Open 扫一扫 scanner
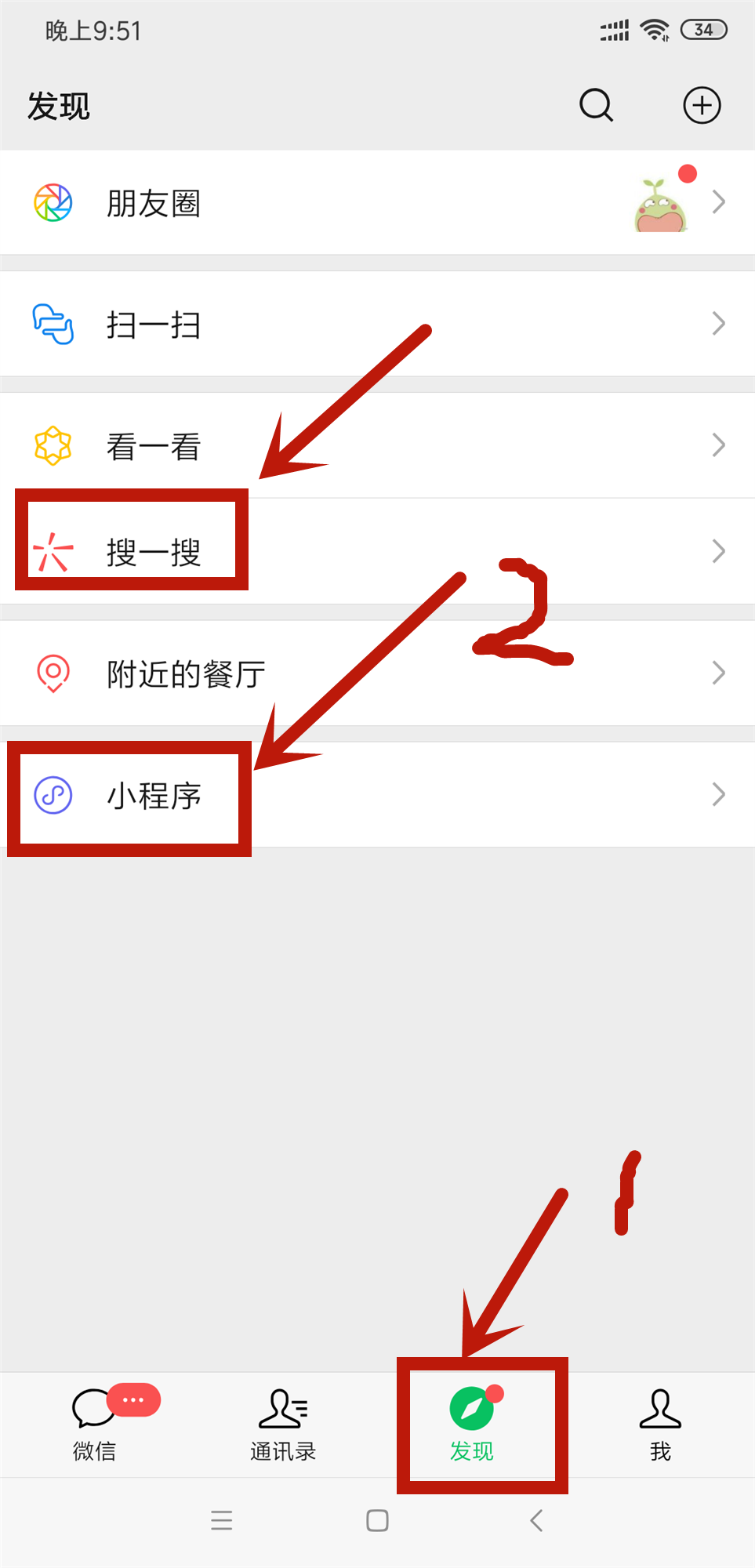 (x=154, y=324)
